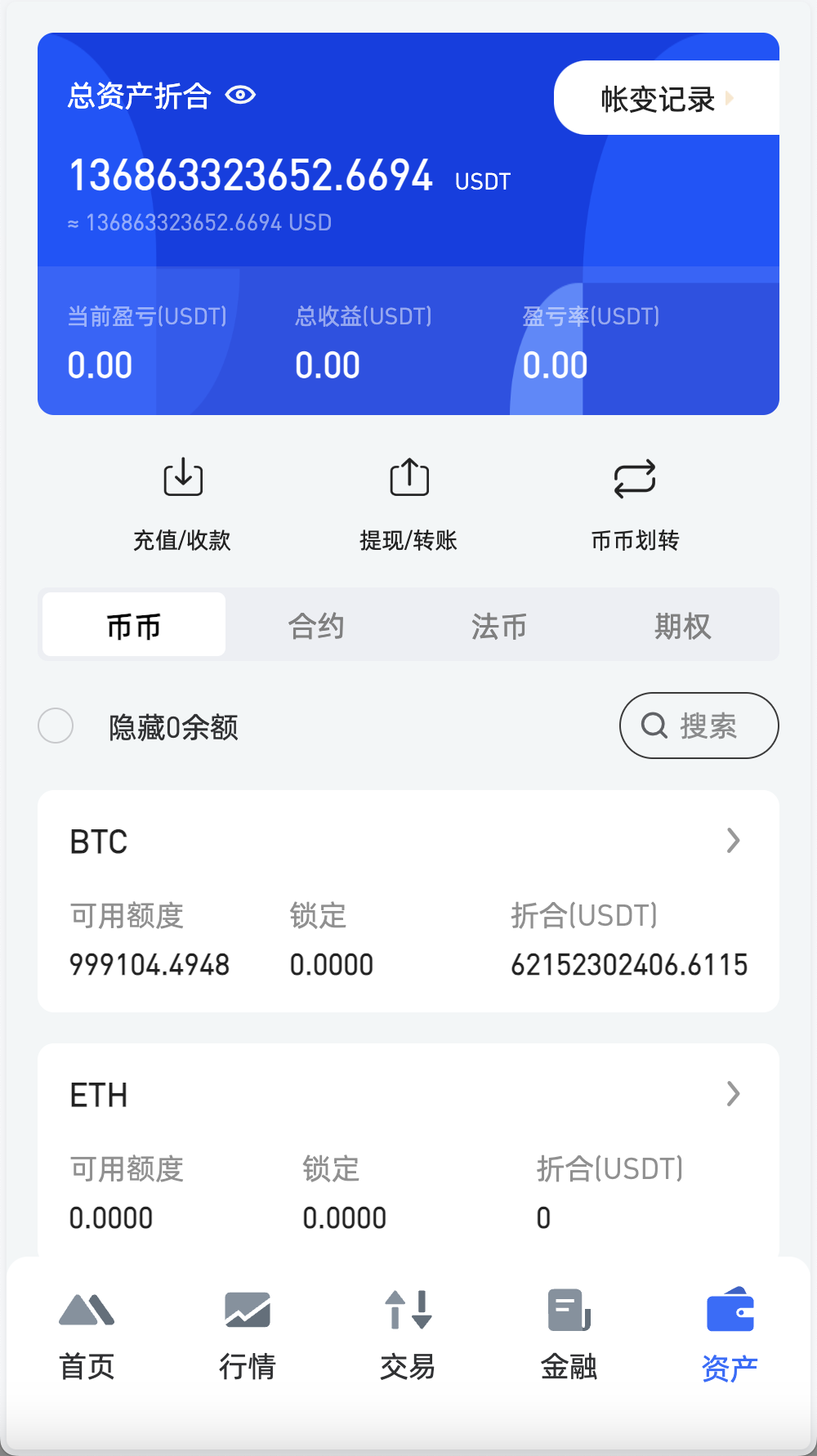The image size is (817, 1456).
Task: Enable the 隐藏0余额 hide zero balances option
Action: [55, 726]
